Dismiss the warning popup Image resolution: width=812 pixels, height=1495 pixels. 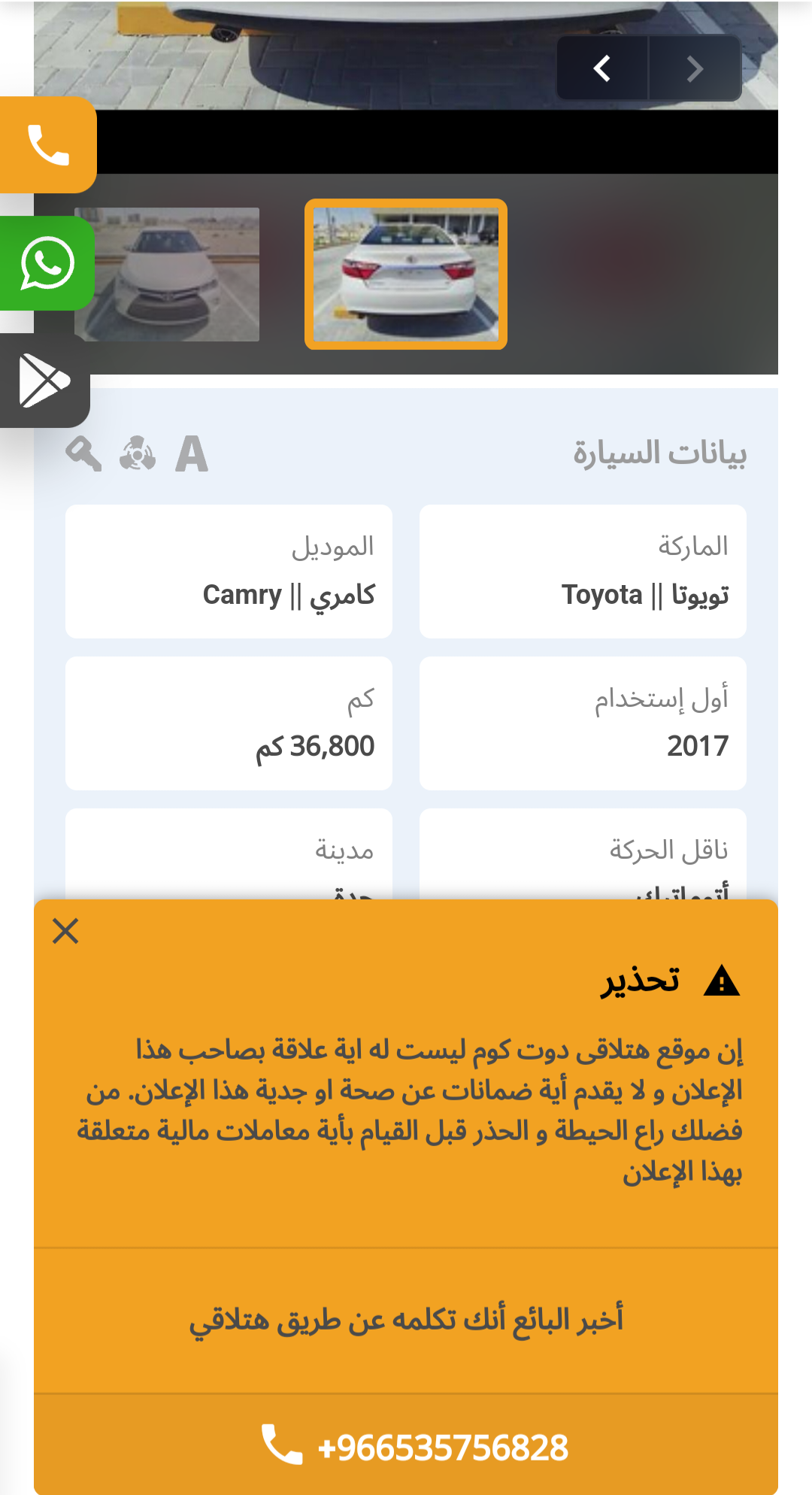coord(65,931)
